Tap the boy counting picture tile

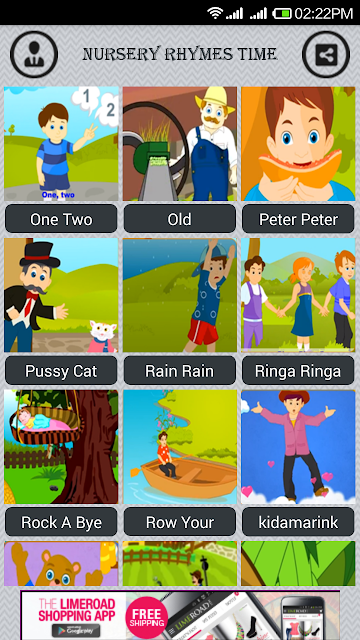tap(61, 144)
